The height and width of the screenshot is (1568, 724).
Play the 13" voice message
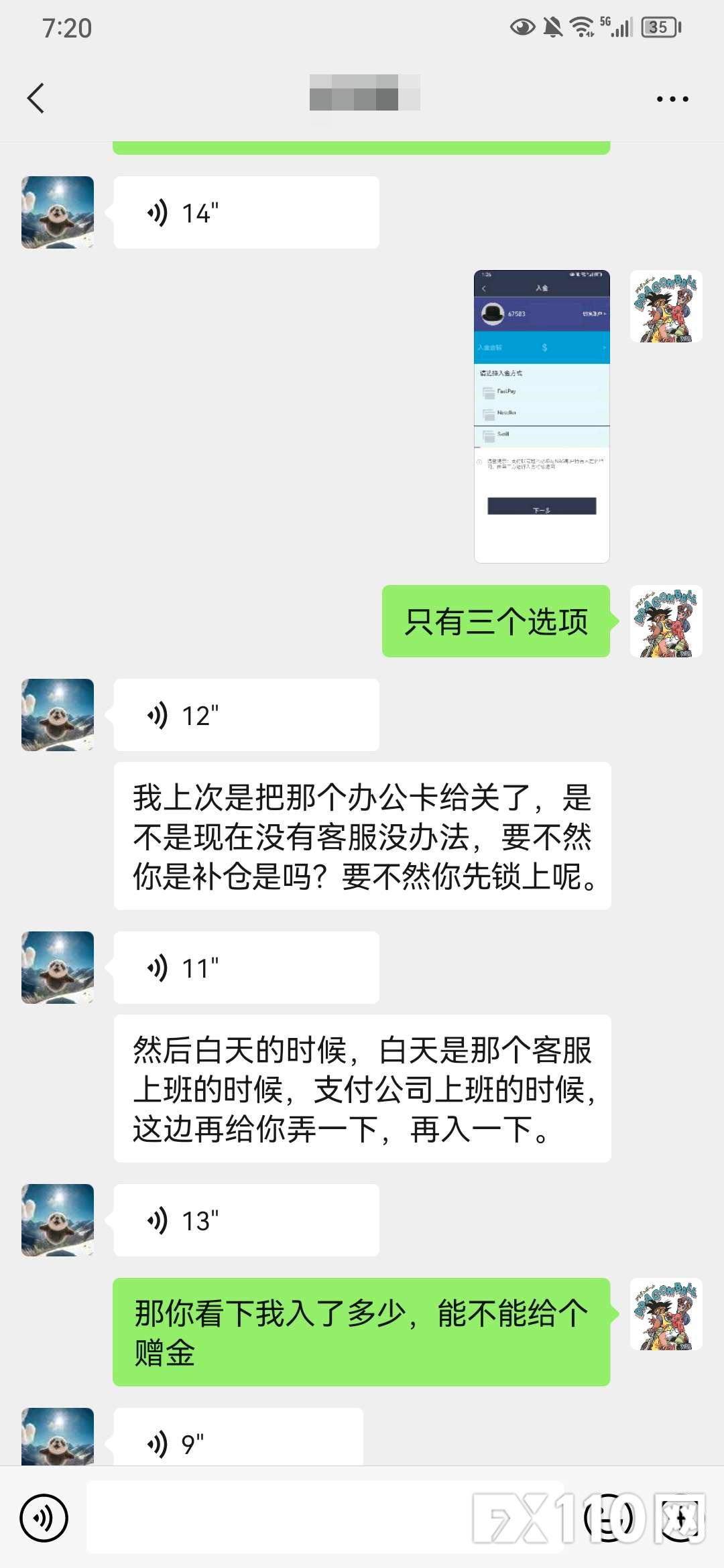tap(246, 1221)
